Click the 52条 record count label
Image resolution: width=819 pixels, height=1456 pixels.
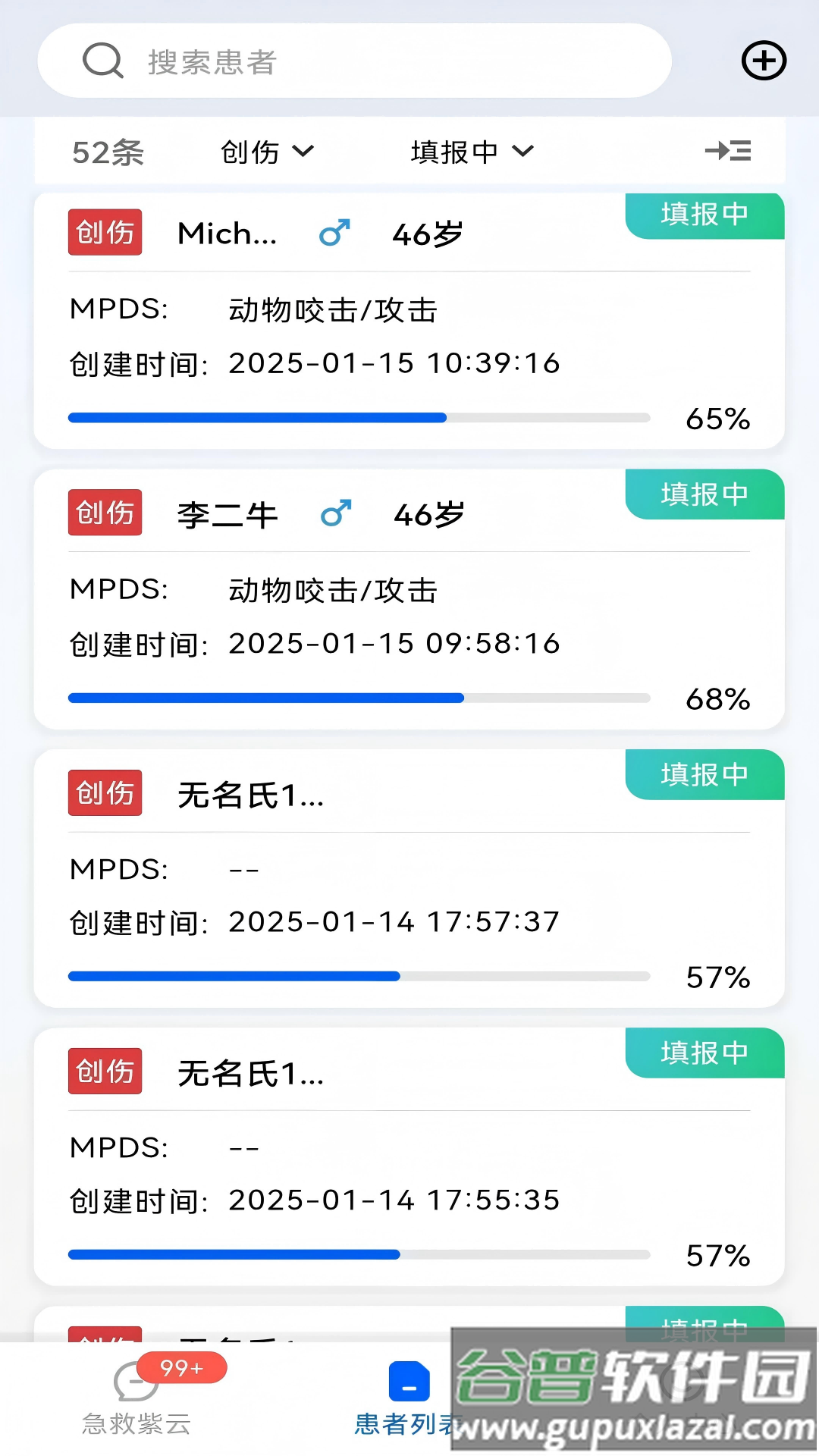click(x=107, y=151)
